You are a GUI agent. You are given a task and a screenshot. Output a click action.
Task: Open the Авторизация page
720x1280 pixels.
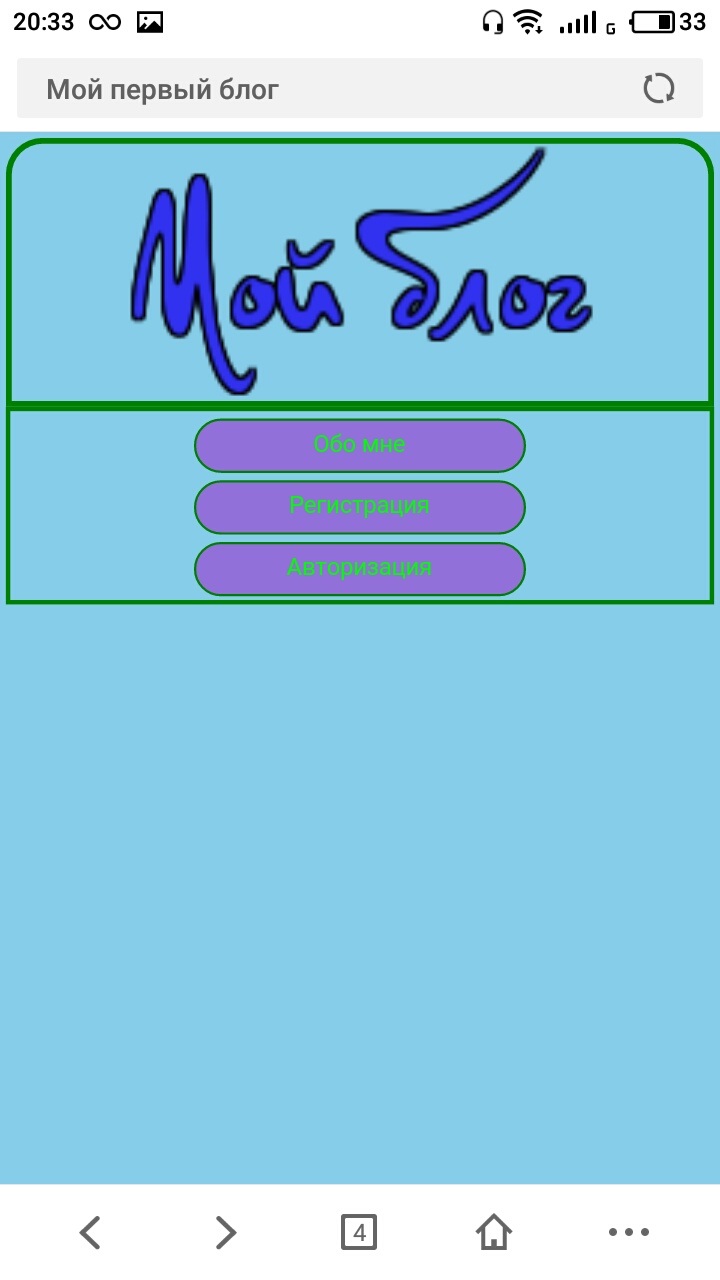coord(359,568)
